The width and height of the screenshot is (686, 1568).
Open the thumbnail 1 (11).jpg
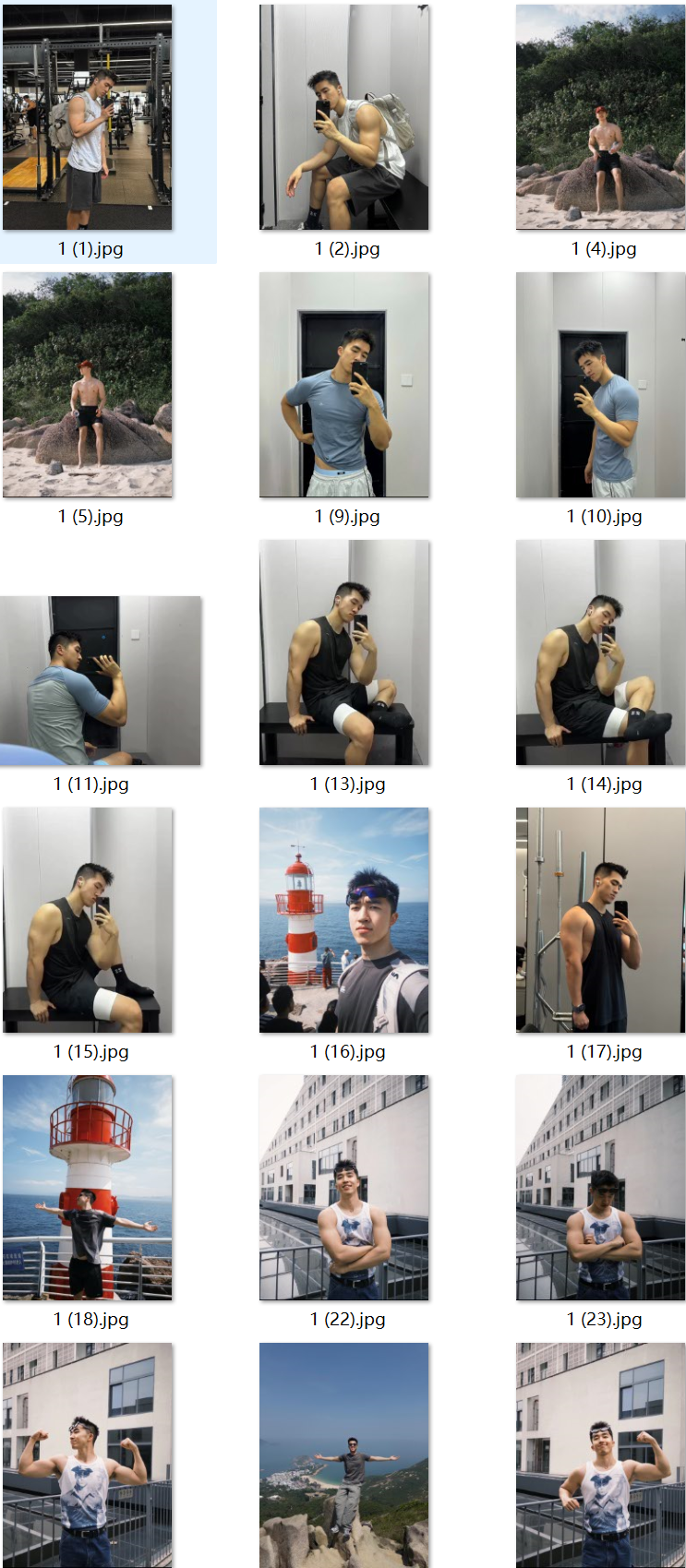point(101,680)
